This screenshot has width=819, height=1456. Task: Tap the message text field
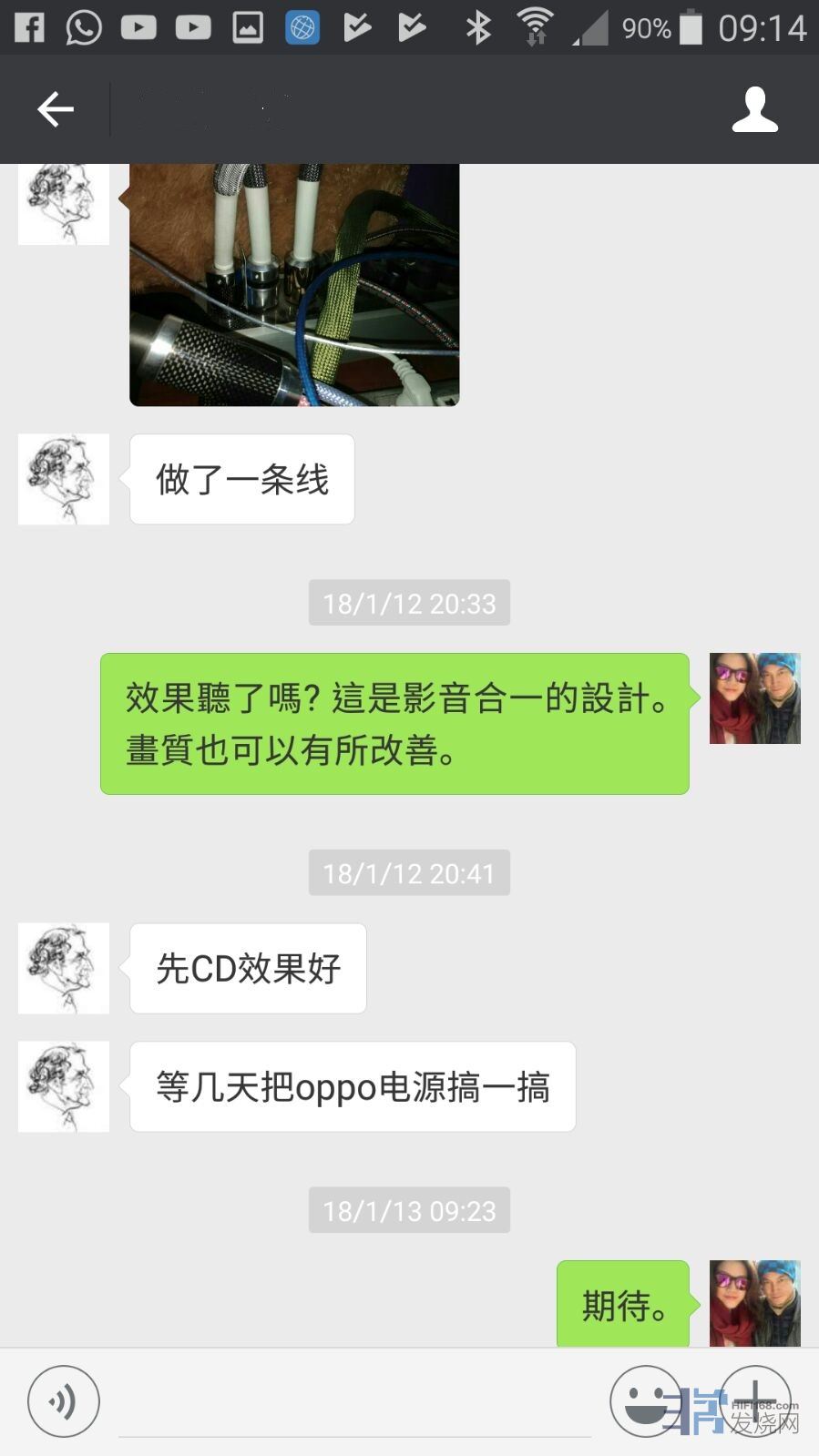click(355, 1407)
